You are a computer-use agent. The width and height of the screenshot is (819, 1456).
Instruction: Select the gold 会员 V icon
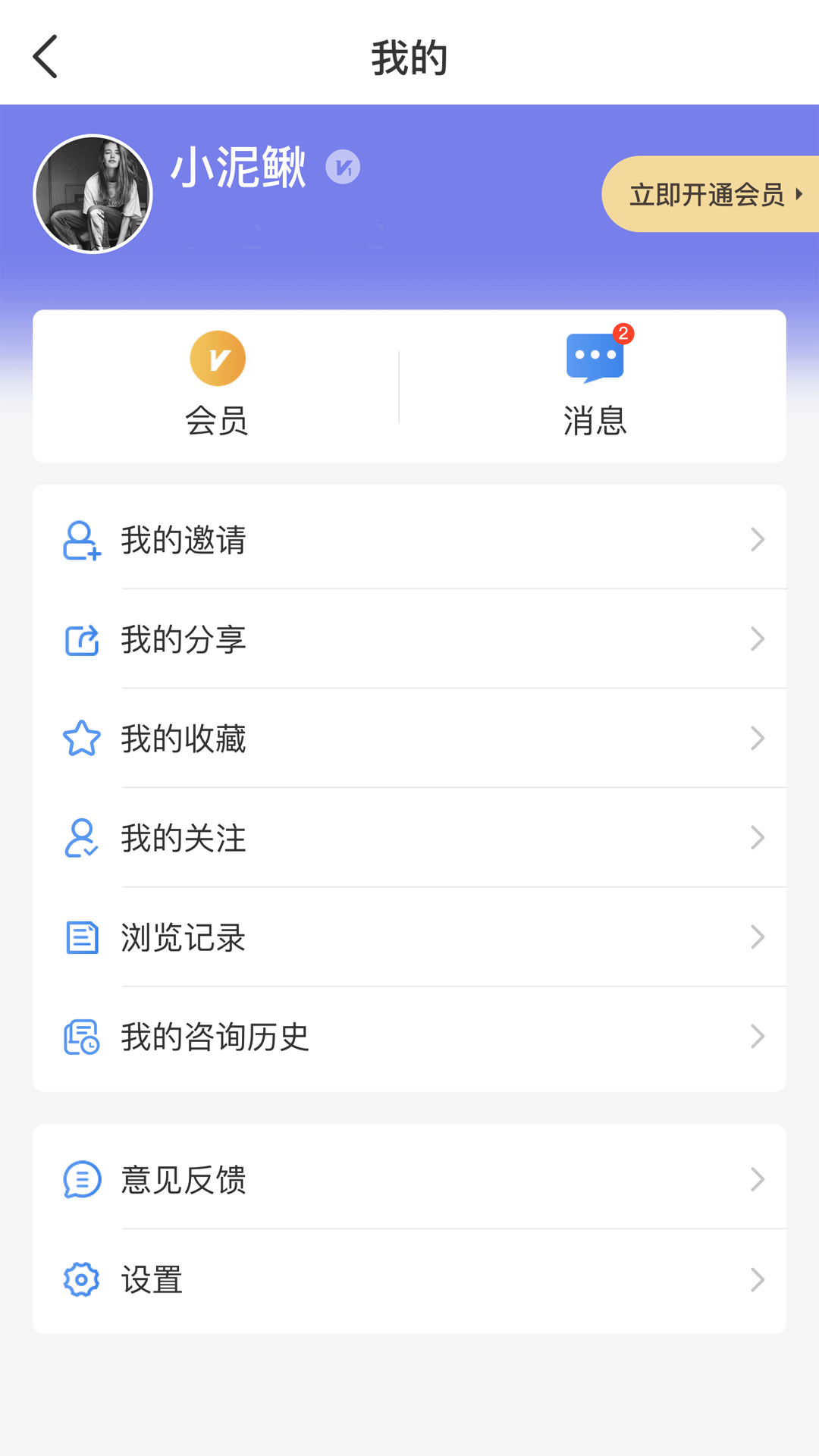click(218, 359)
